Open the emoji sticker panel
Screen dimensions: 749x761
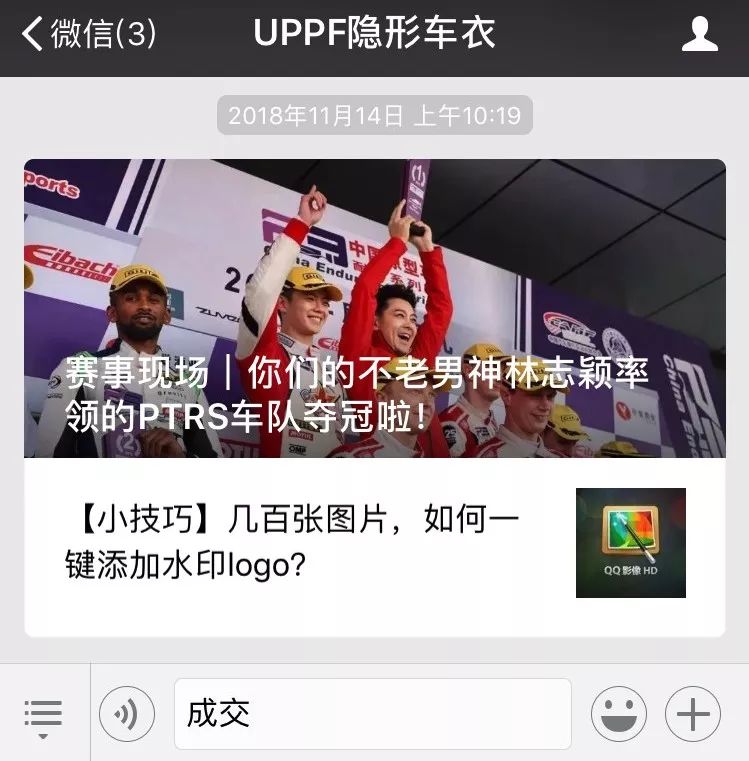(618, 714)
